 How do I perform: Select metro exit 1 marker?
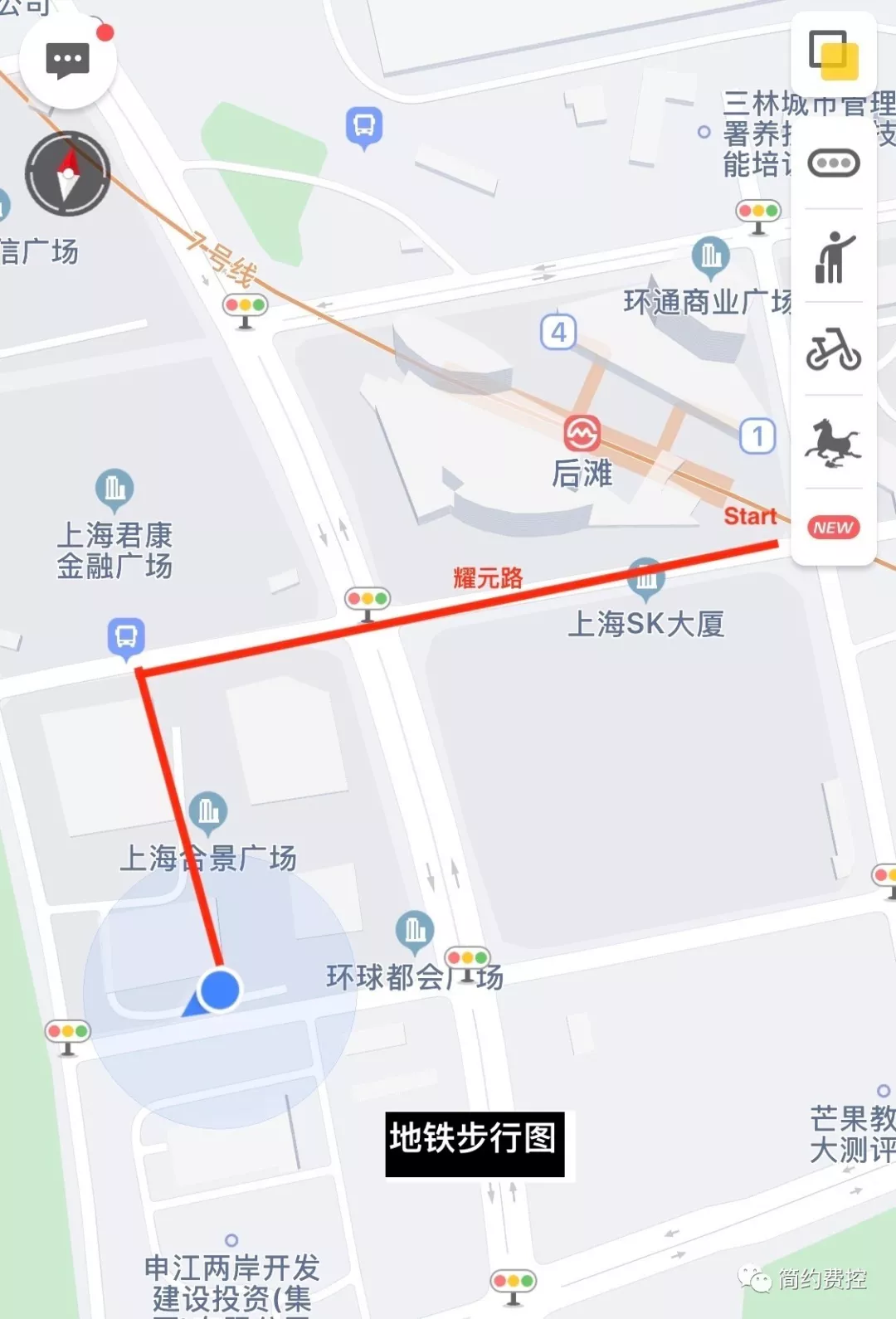tap(757, 436)
